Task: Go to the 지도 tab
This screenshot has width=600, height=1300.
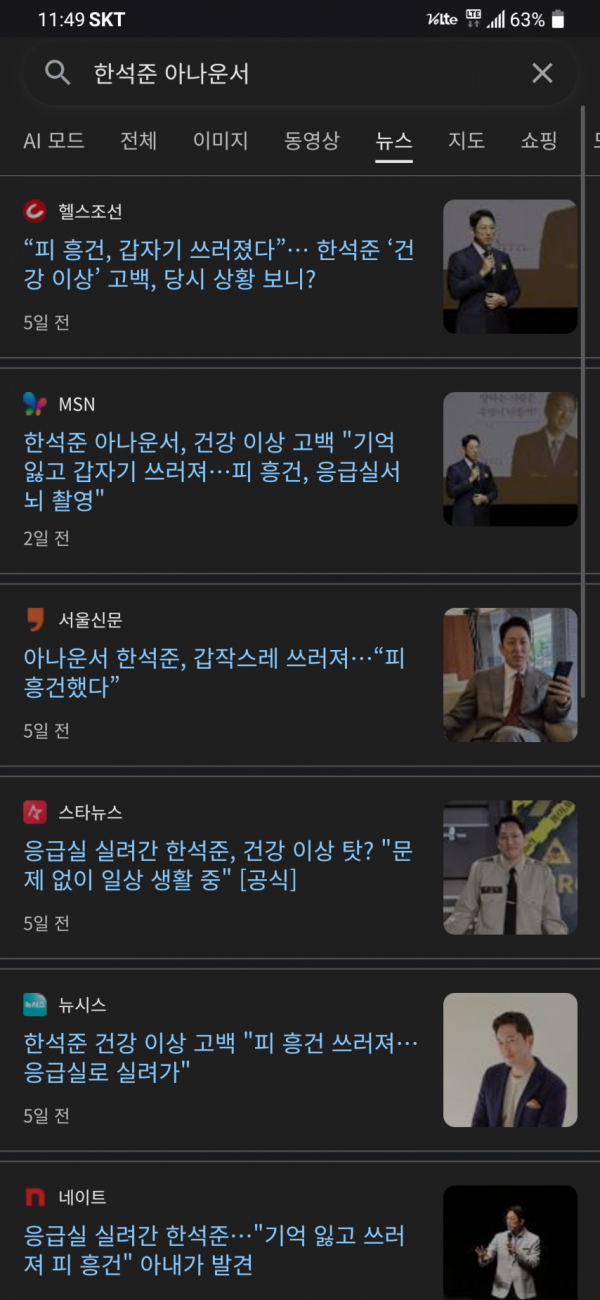Action: point(466,141)
